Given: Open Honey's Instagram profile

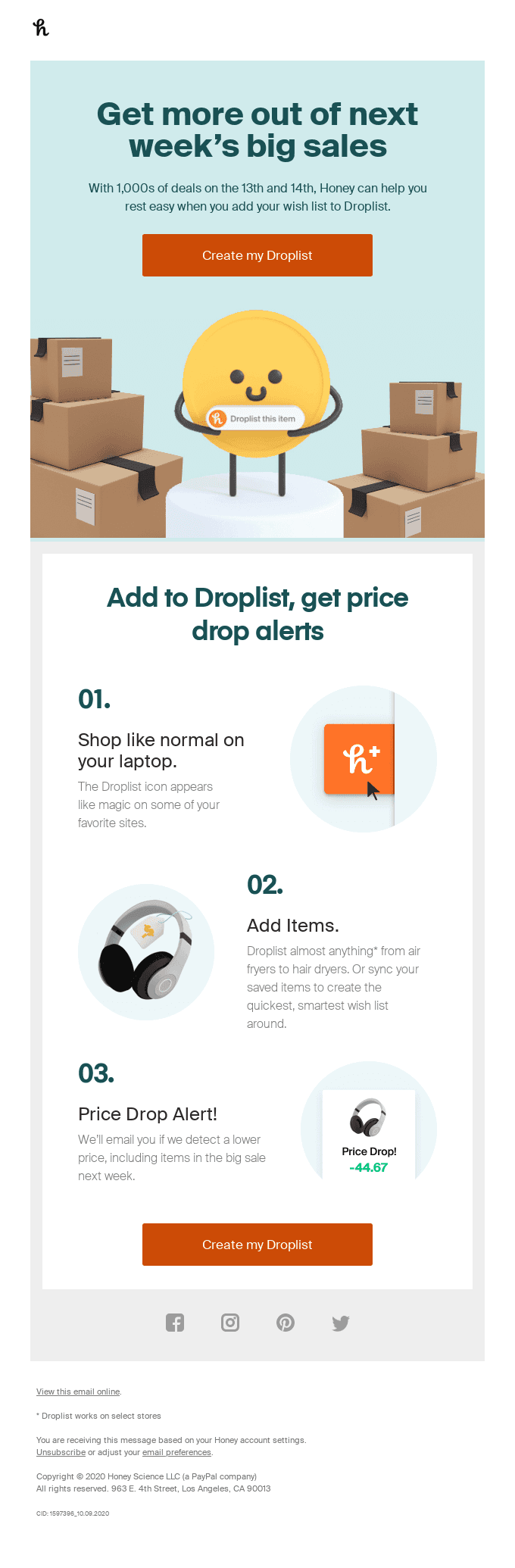Looking at the screenshot, I should point(230,1323).
